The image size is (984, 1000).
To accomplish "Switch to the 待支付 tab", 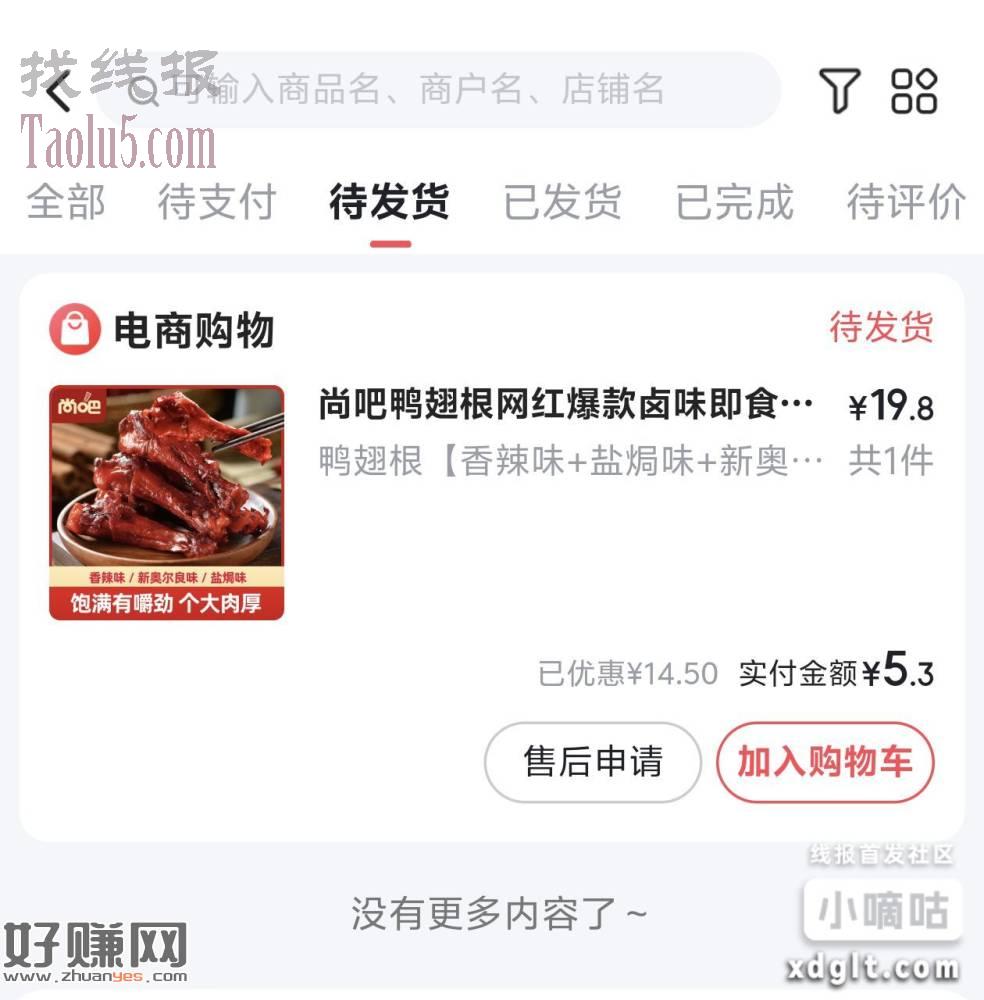I will [216, 202].
